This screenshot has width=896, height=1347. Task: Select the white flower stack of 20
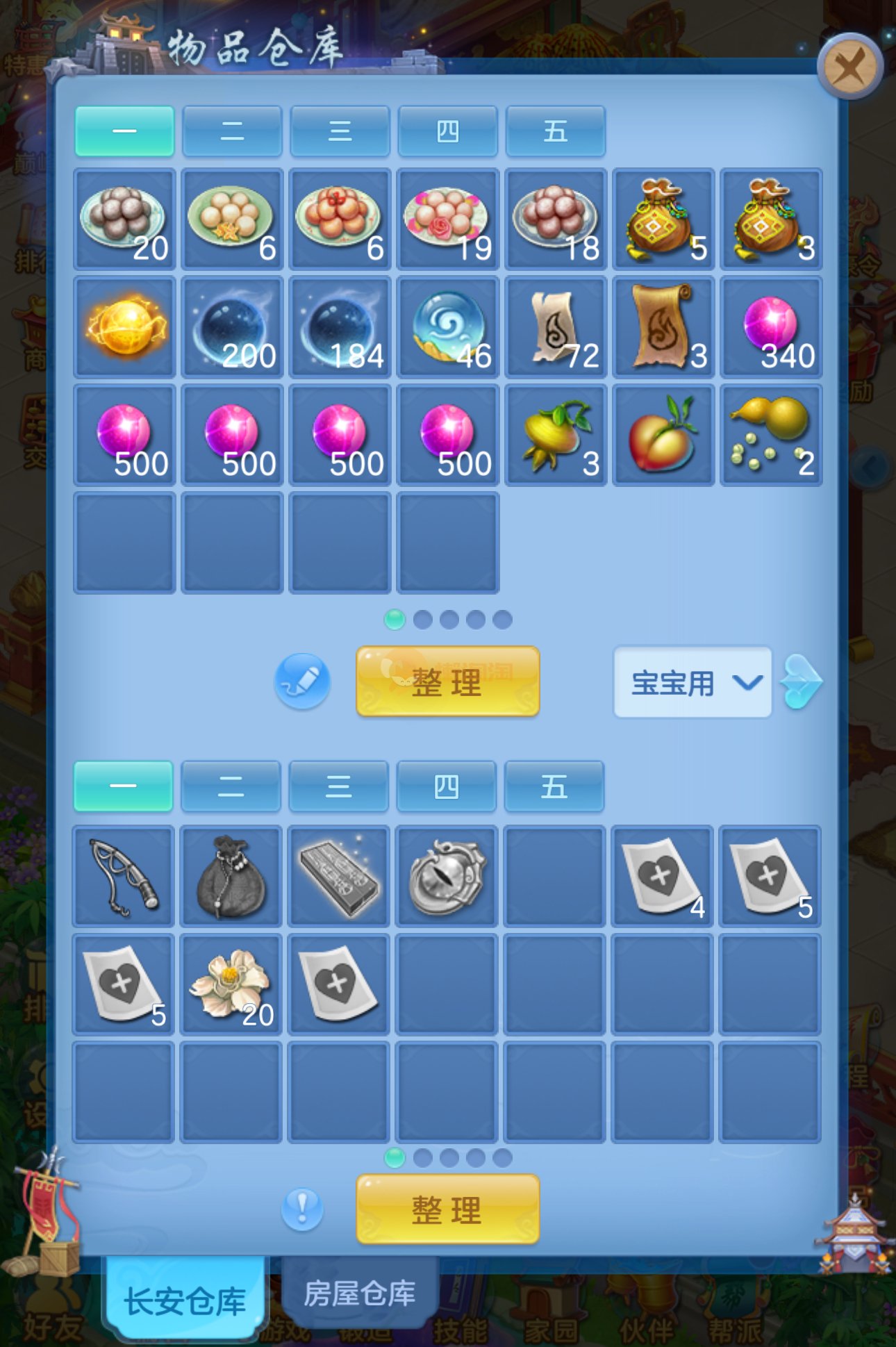click(231, 984)
